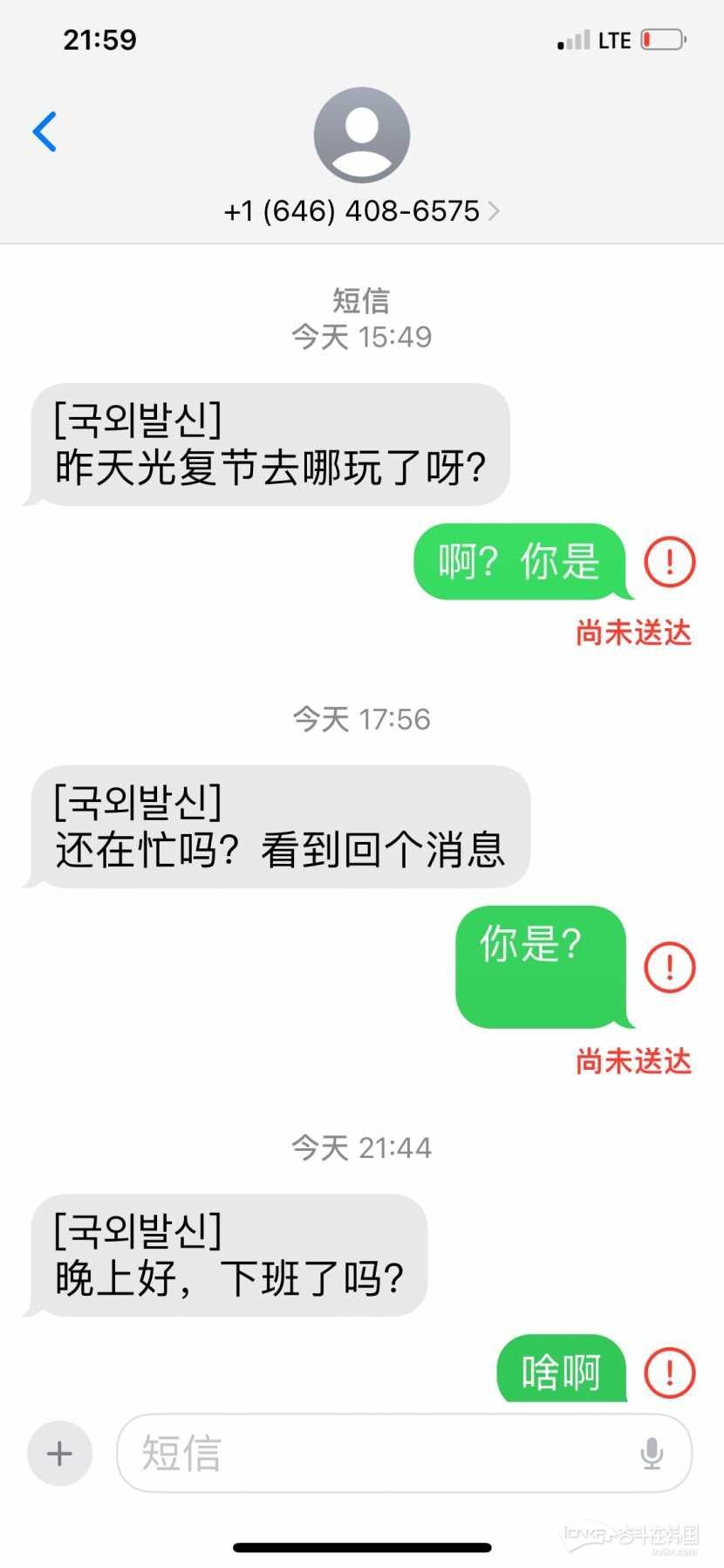Tap the red error icon next to '啊？你是'
The height and width of the screenshot is (1568, 724).
coord(668,562)
